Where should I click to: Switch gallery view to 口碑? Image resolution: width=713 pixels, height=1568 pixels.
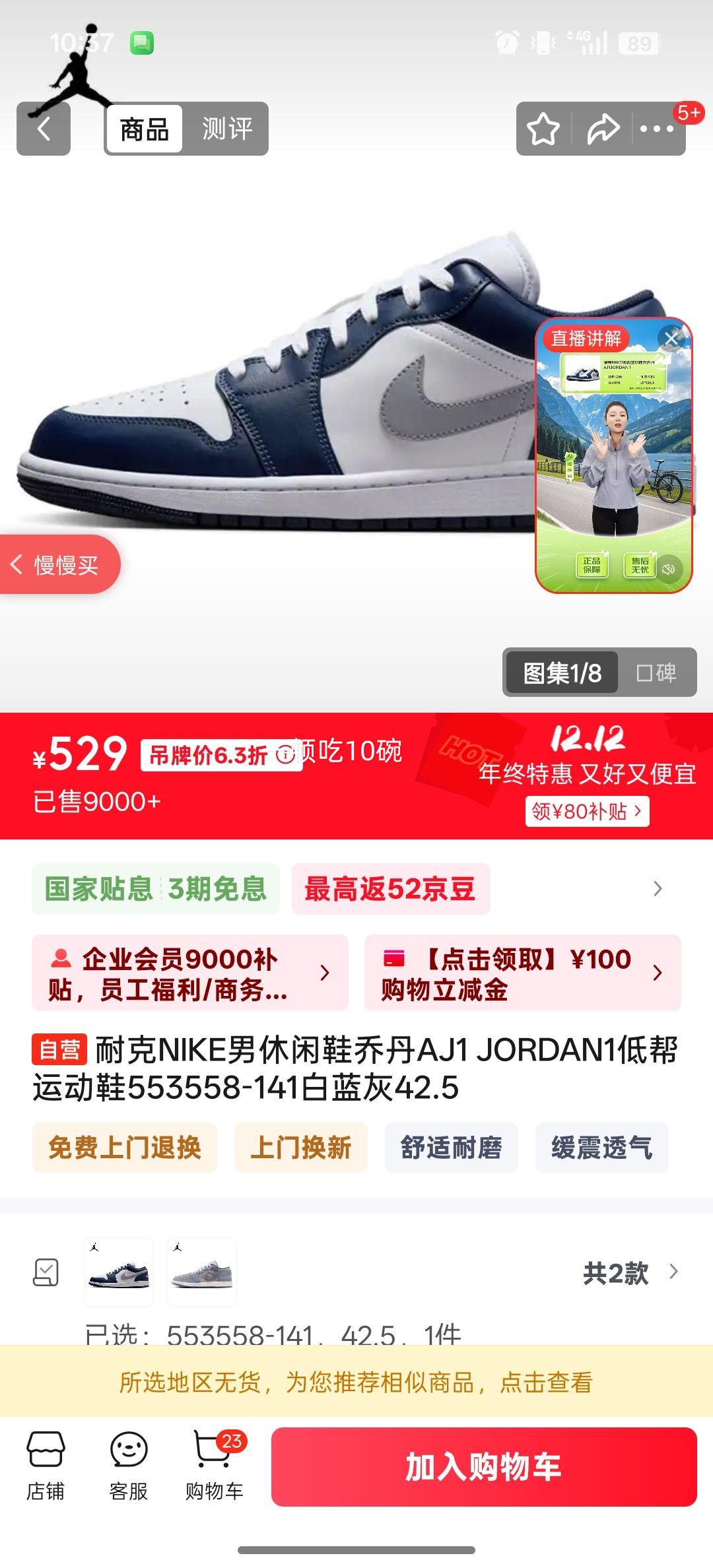pyautogui.click(x=658, y=672)
